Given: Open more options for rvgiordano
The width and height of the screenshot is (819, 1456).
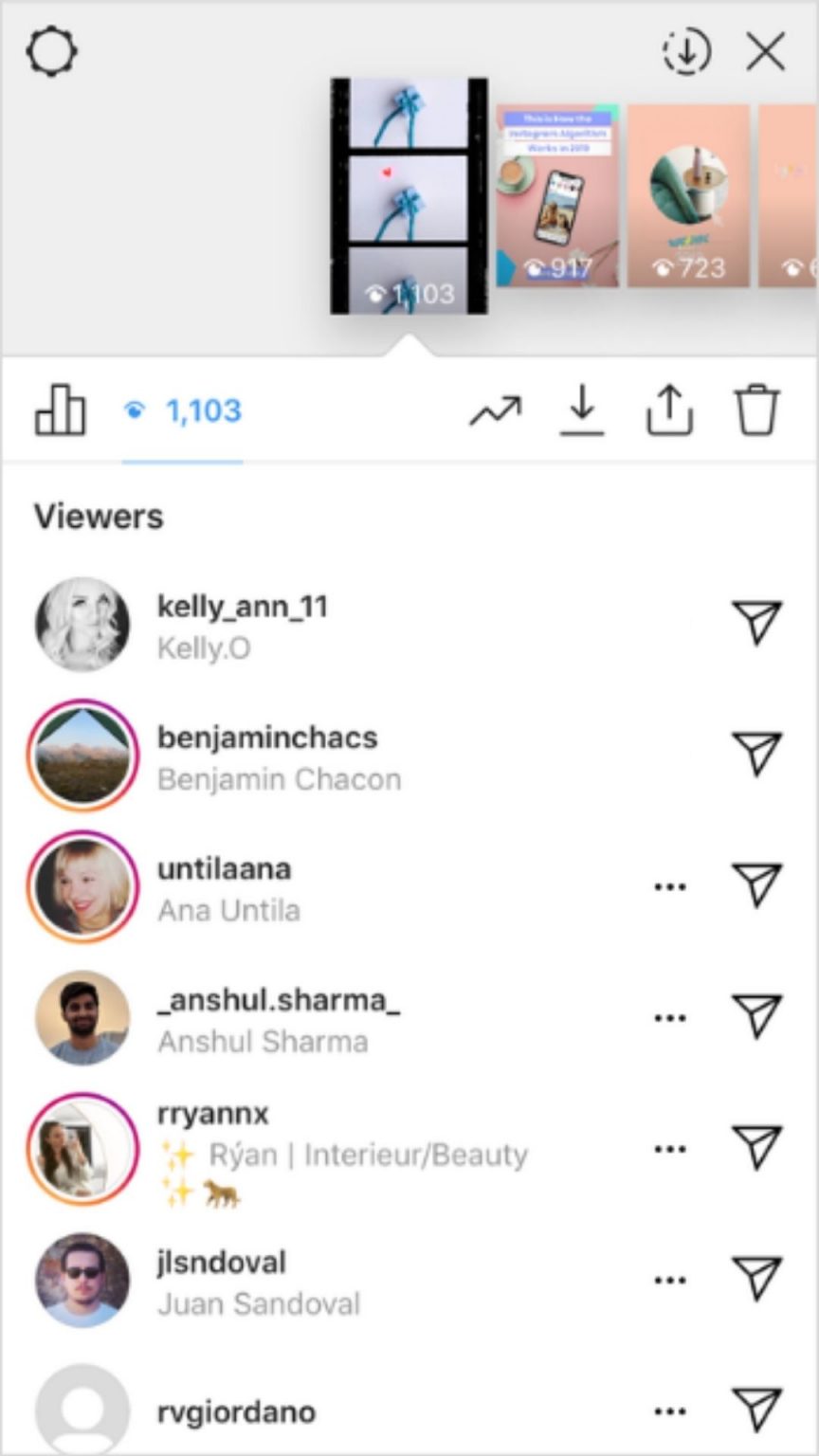Looking at the screenshot, I should (670, 1411).
